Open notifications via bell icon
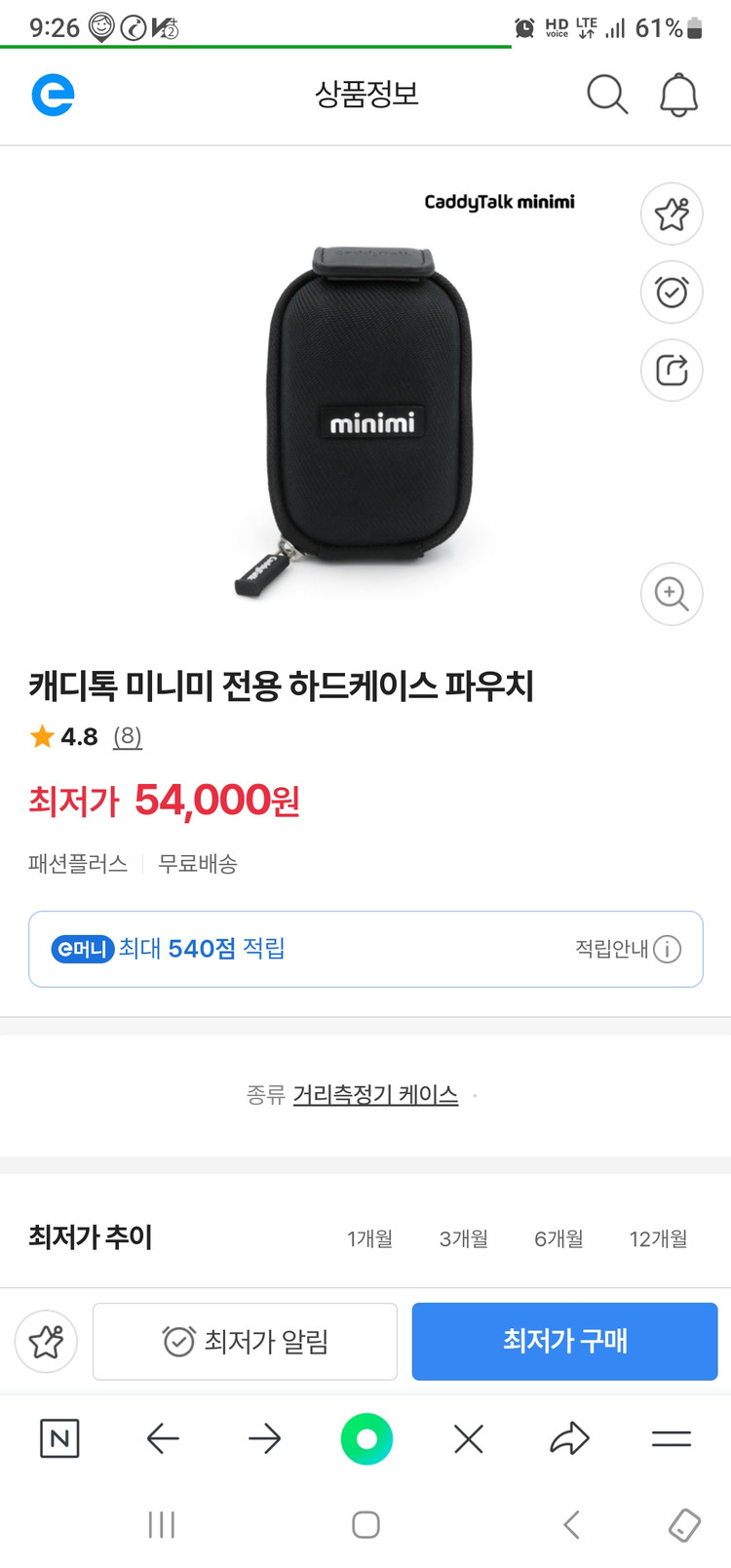731x1568 pixels. 679,96
